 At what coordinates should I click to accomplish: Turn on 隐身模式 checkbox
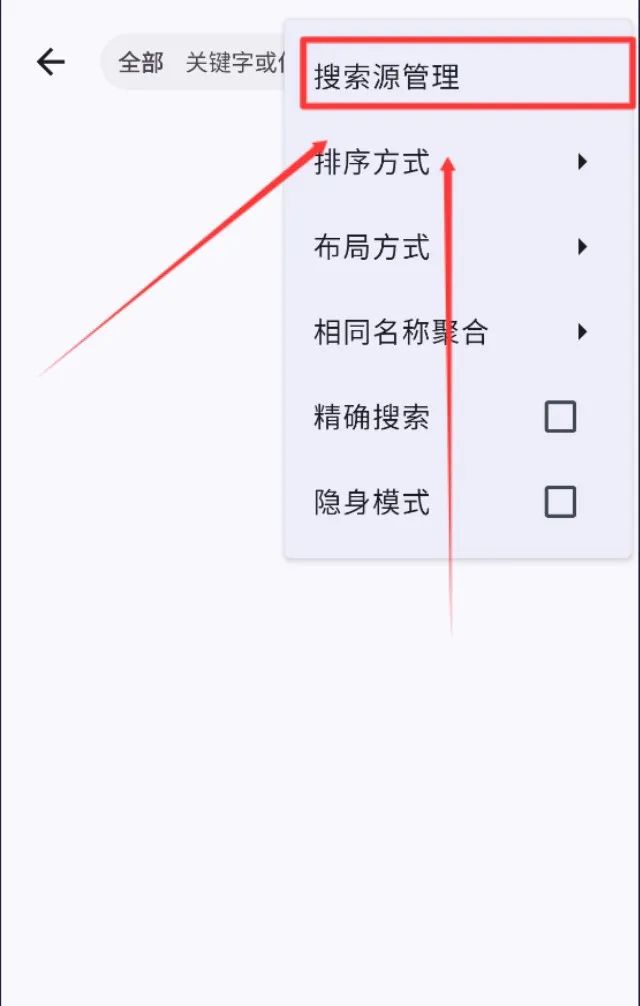[x=560, y=501]
